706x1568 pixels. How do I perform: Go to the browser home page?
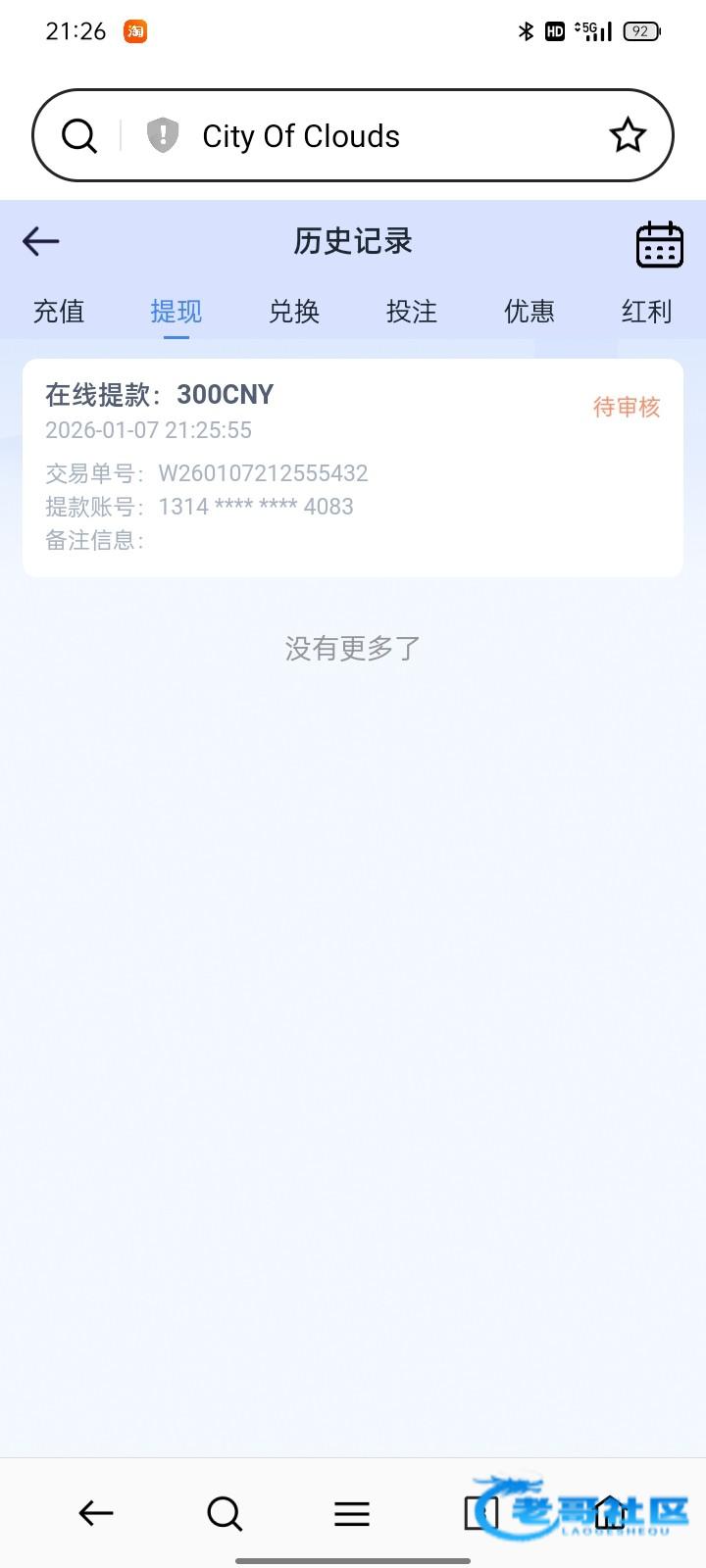tap(610, 1513)
